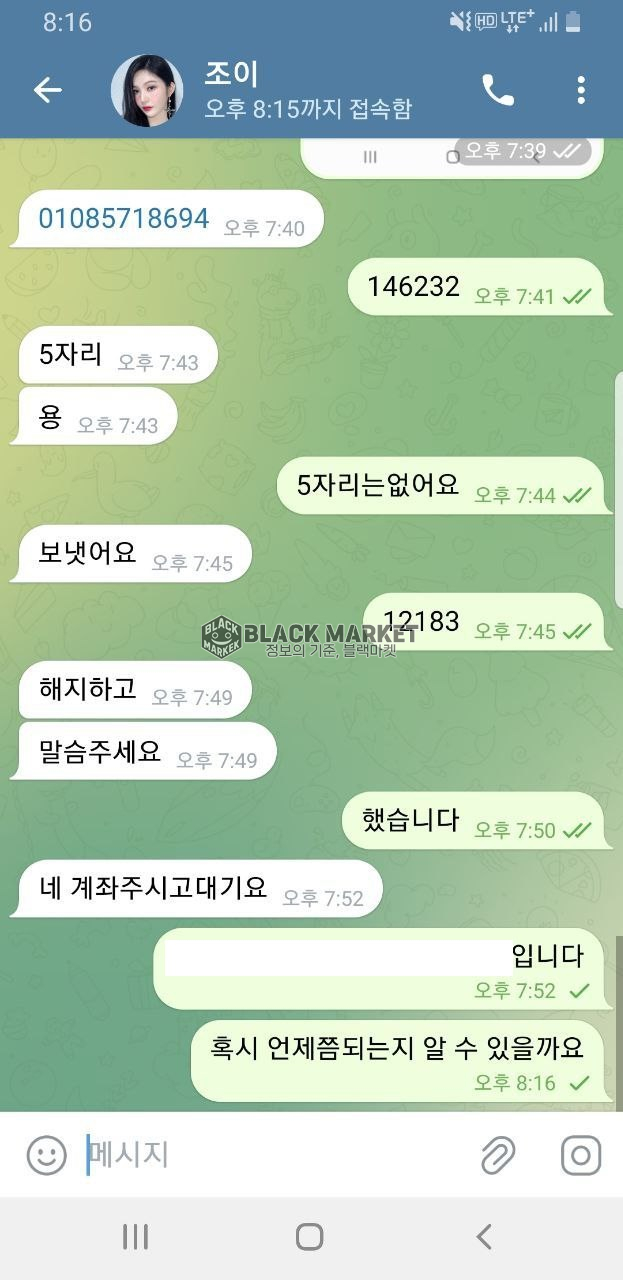Open the emoji picker
Viewport: 623px width, 1280px height.
(46, 1155)
